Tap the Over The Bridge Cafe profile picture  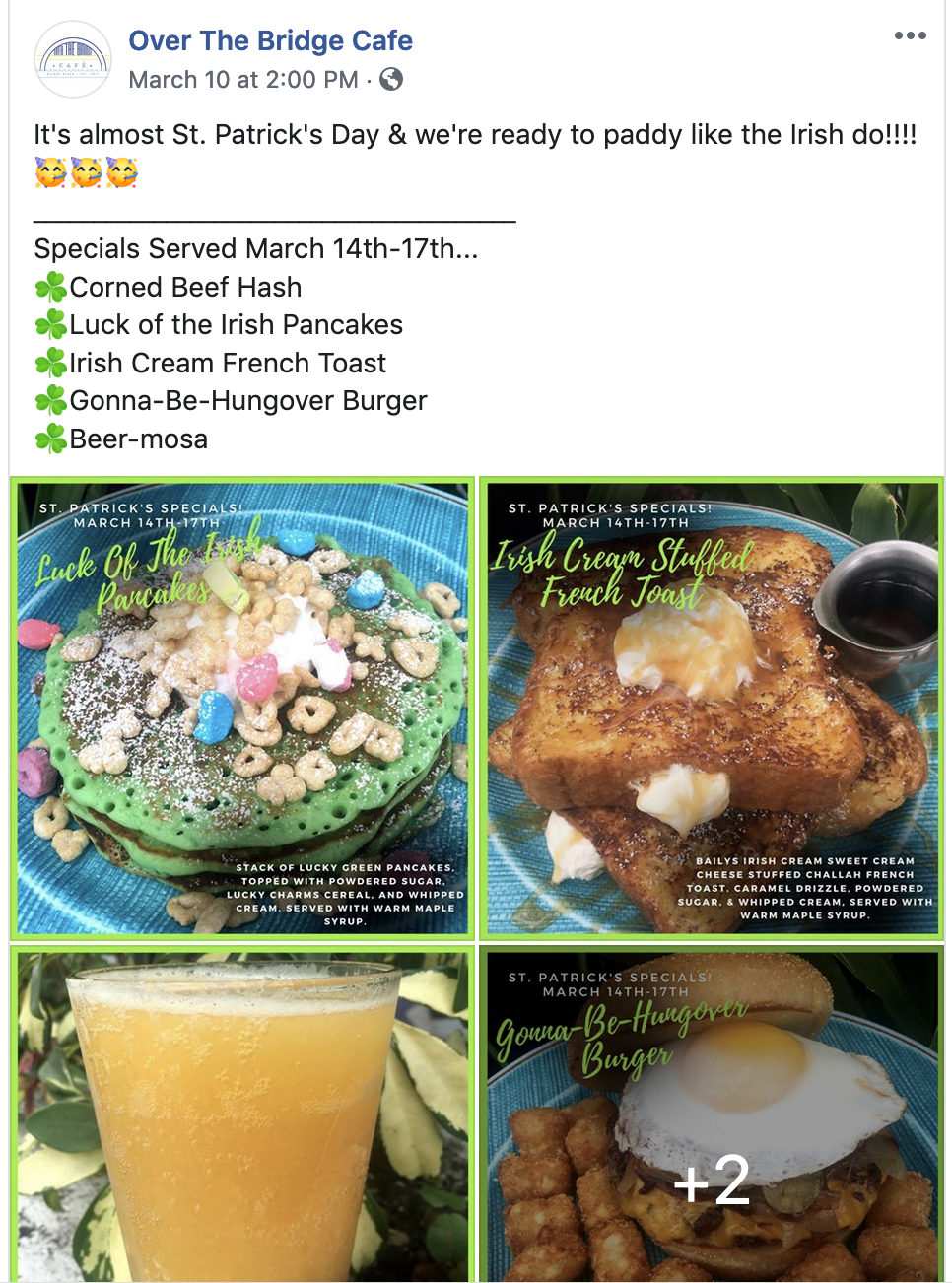tap(72, 60)
